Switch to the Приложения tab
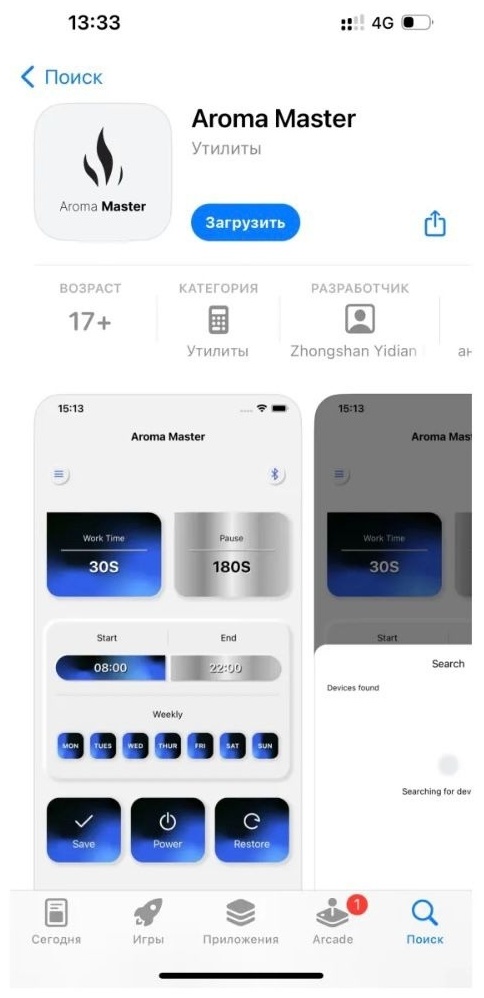The width and height of the screenshot is (484, 998). [x=241, y=921]
